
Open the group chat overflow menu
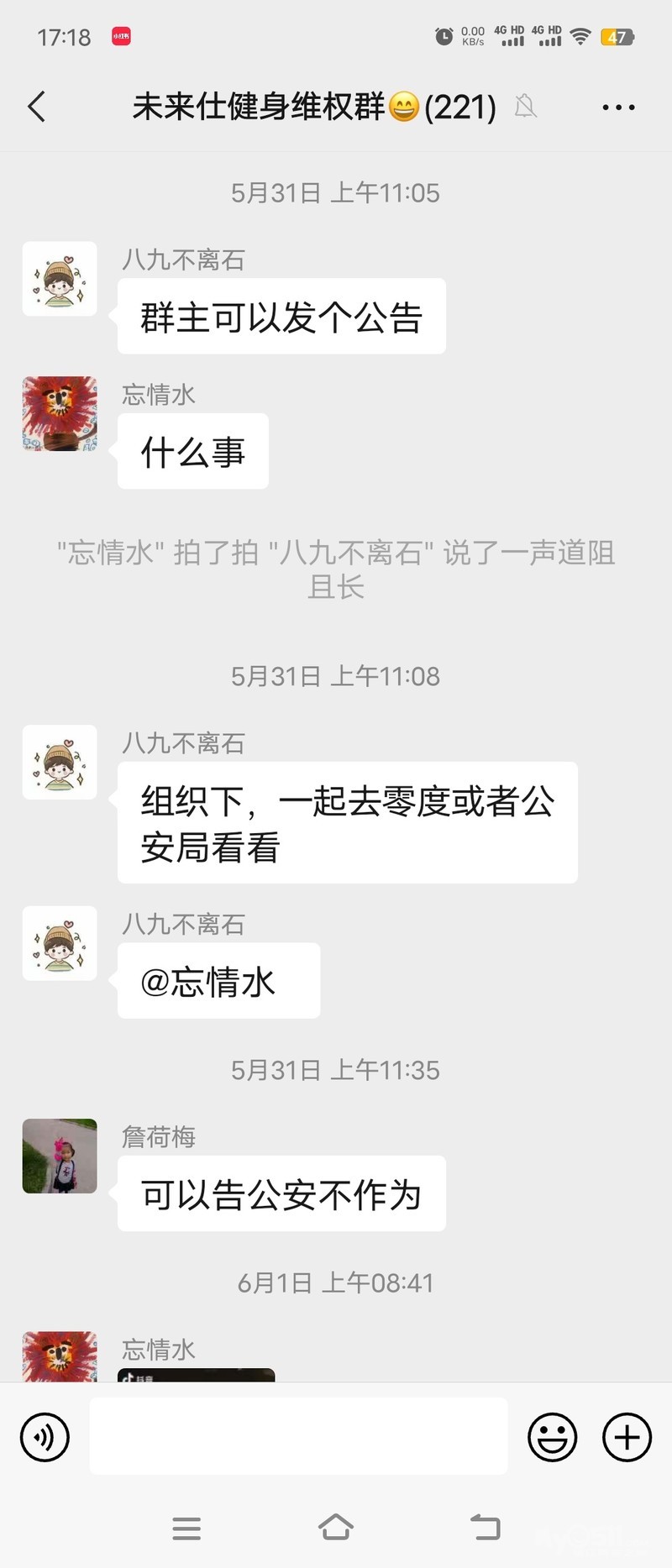pyautogui.click(x=618, y=108)
